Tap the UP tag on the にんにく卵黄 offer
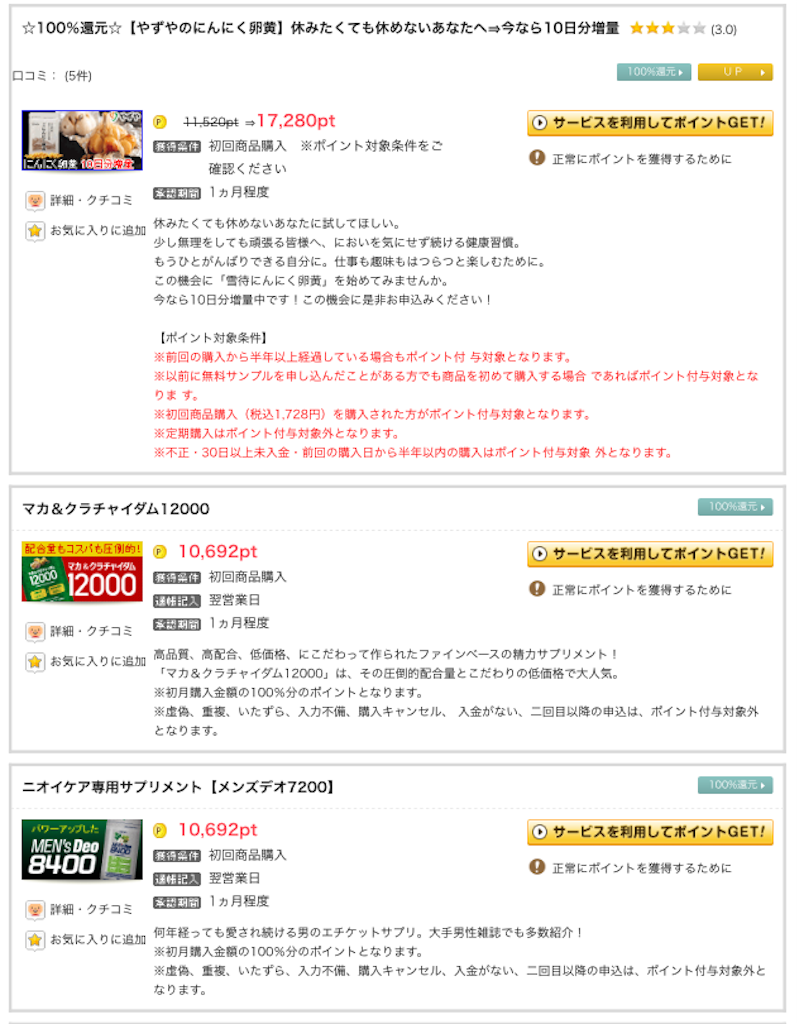797x1024 pixels. (x=734, y=72)
